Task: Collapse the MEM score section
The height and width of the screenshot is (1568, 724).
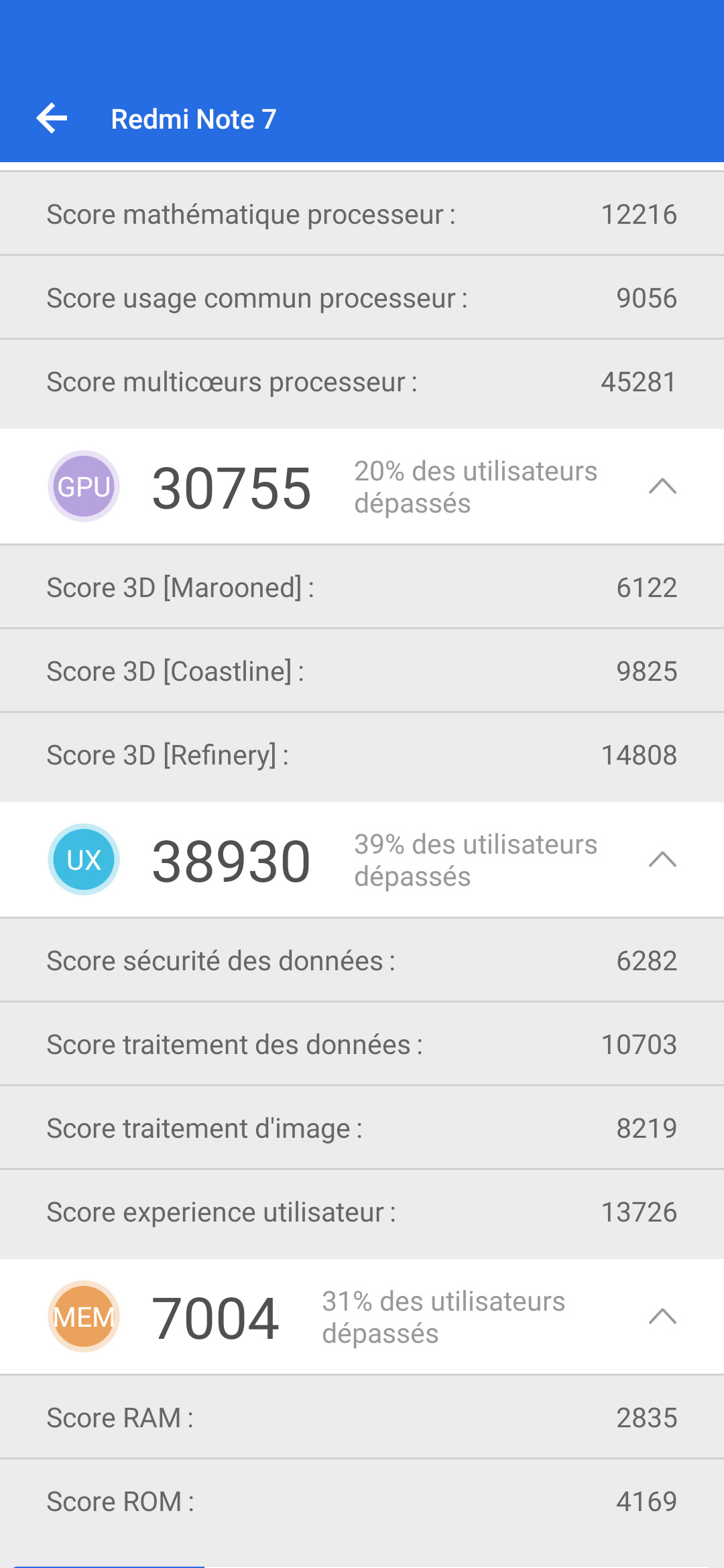Action: click(x=662, y=1317)
